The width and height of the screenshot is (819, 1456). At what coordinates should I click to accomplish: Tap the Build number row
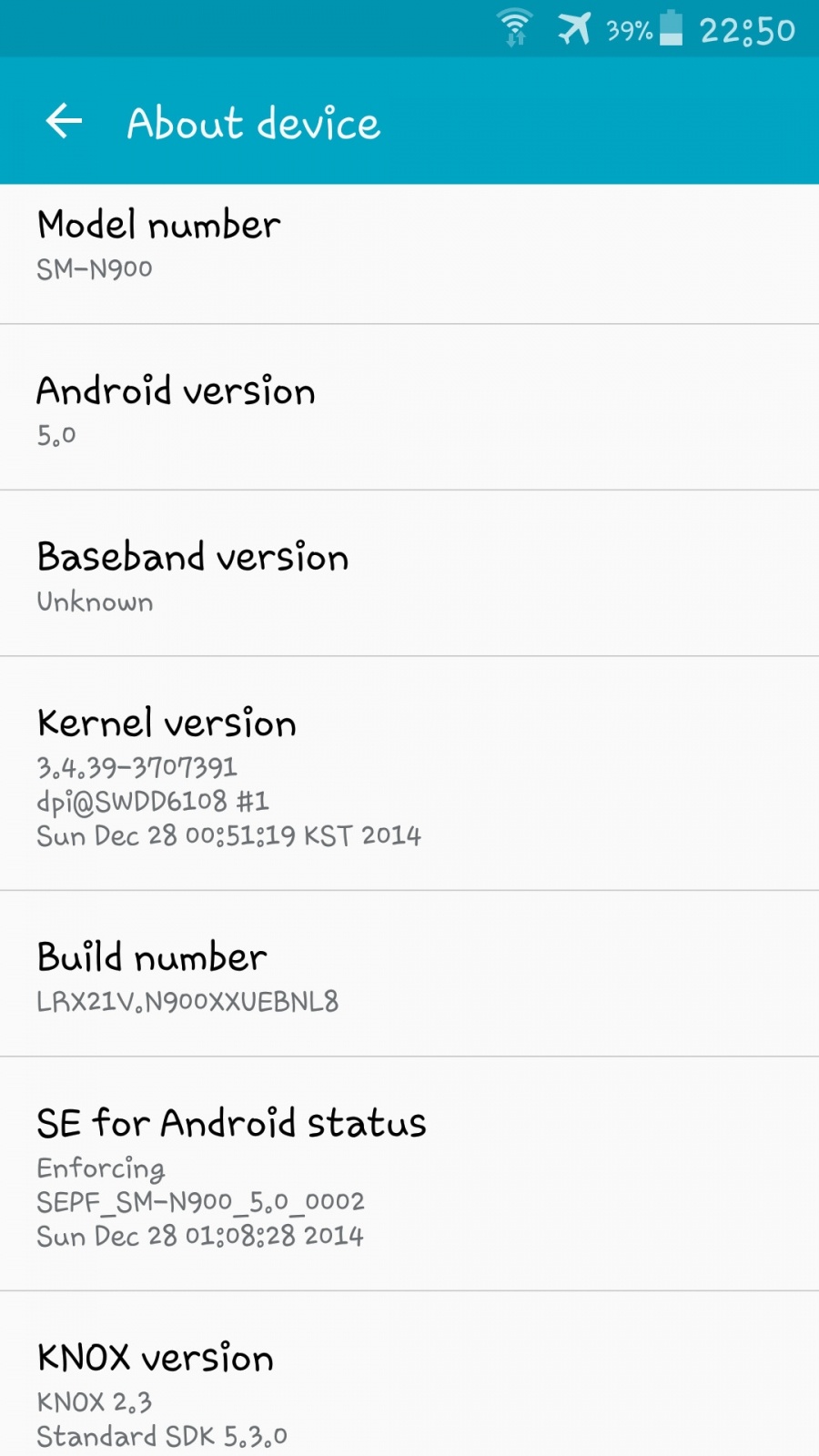click(409, 974)
